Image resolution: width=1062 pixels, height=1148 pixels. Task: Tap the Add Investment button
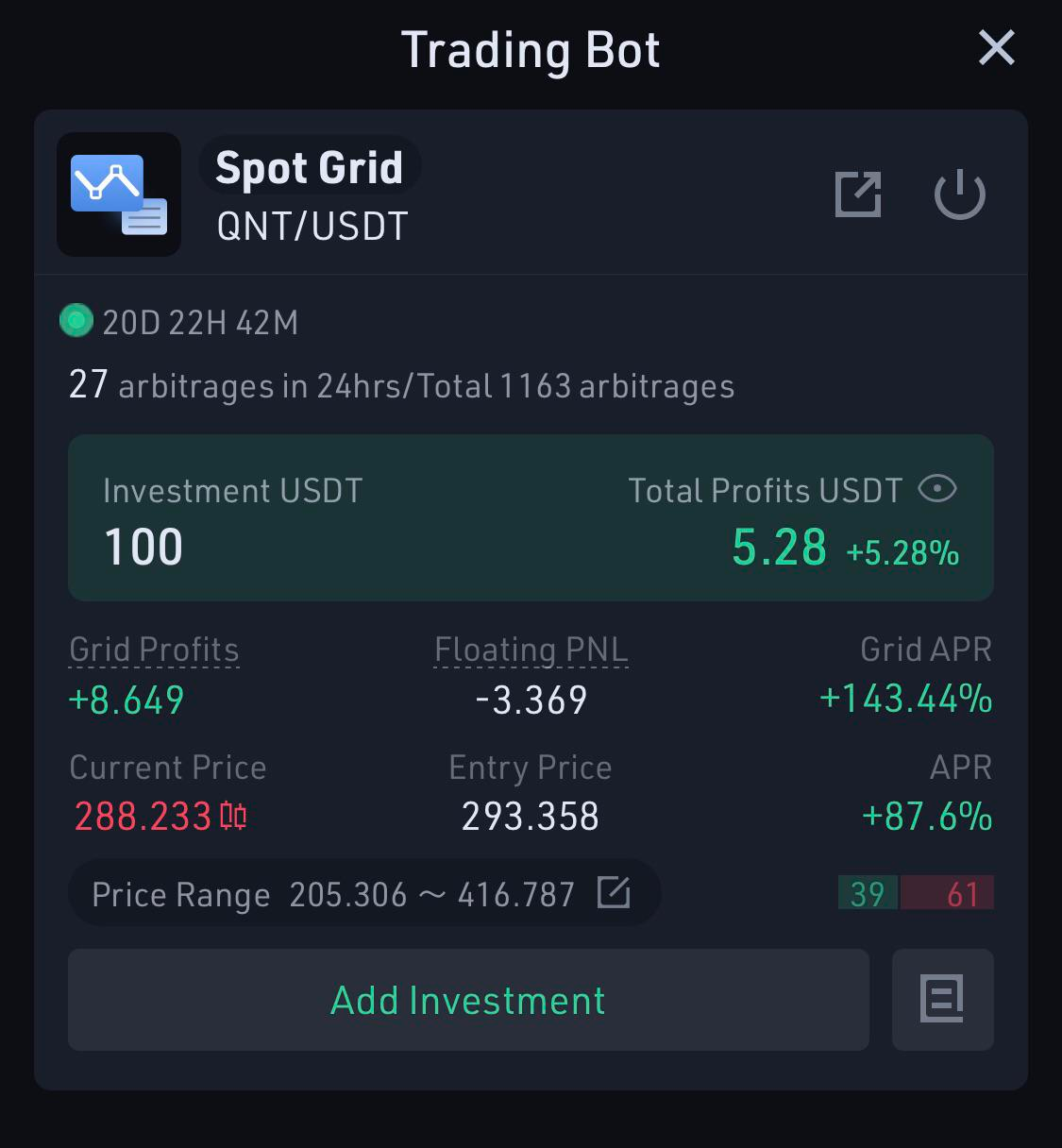point(468,1000)
